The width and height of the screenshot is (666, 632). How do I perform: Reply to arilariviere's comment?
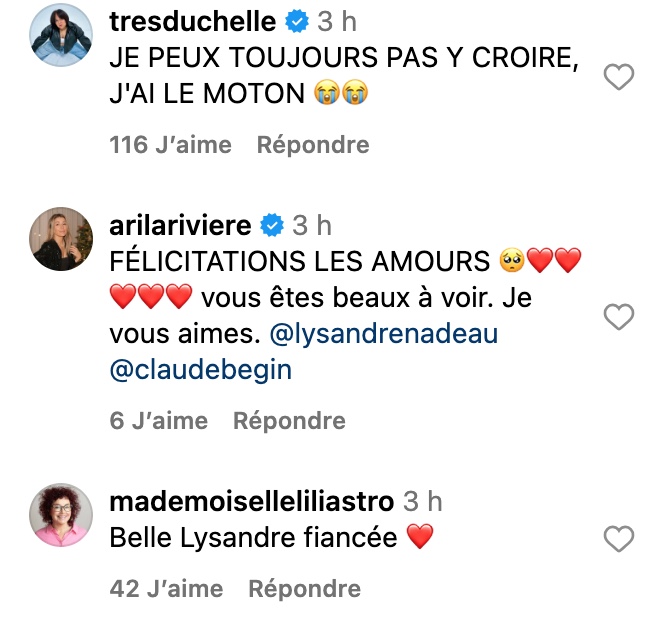point(289,421)
